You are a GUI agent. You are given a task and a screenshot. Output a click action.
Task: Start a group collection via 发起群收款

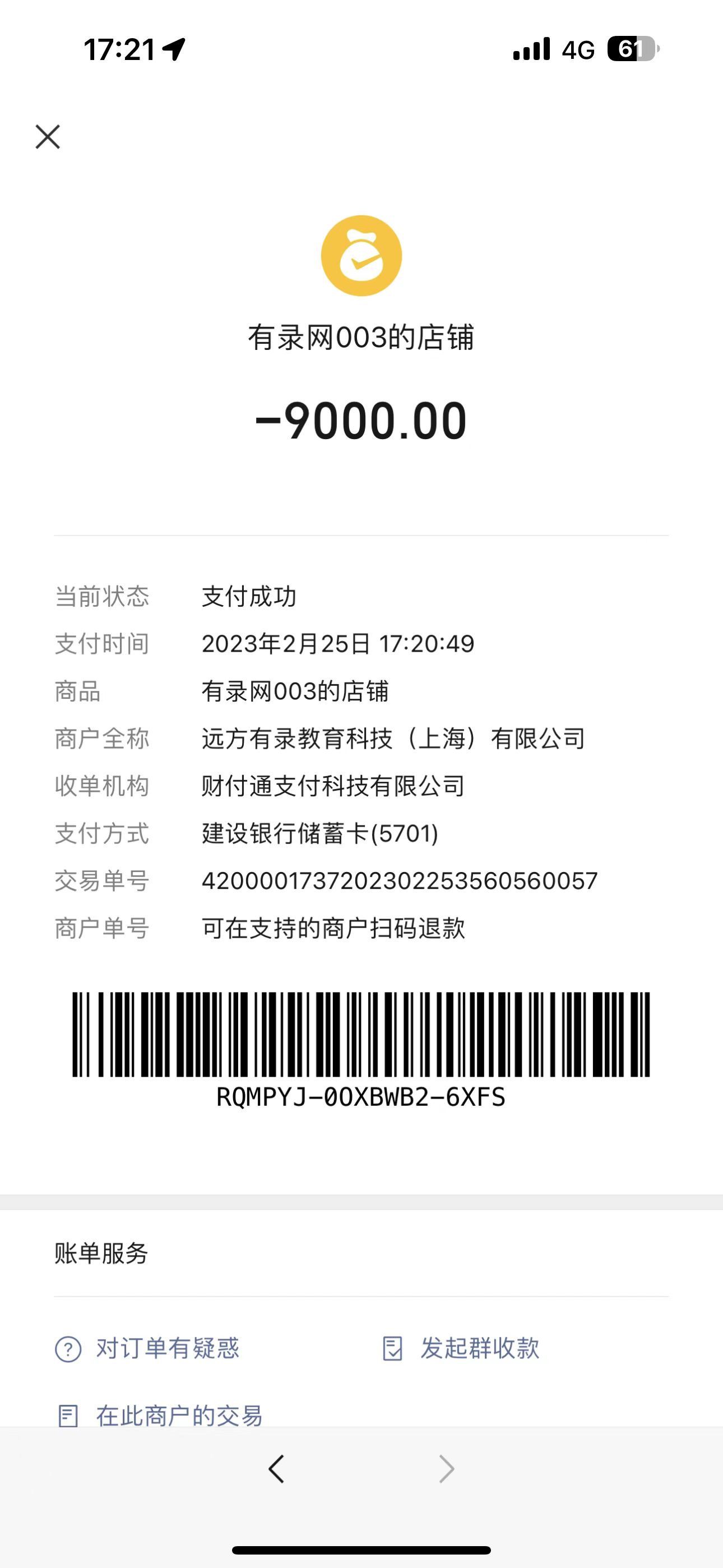(x=461, y=1348)
